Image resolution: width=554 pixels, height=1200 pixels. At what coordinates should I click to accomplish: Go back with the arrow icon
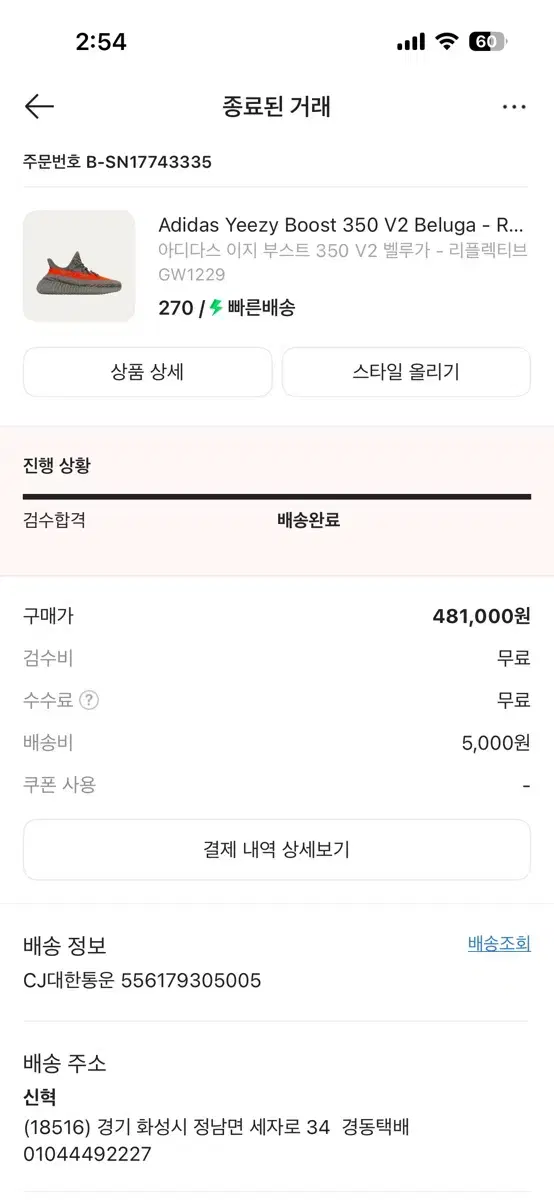click(39, 106)
